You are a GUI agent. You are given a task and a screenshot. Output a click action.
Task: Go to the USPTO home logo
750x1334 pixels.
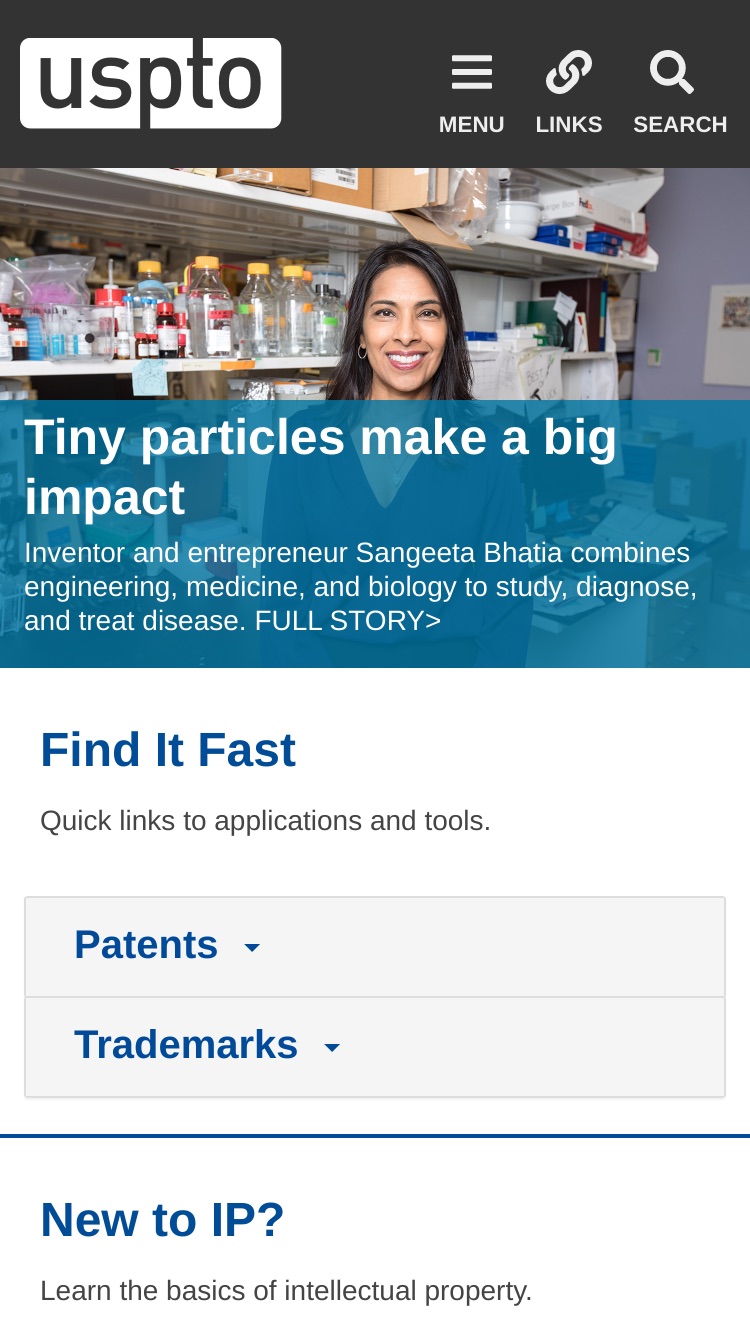pyautogui.click(x=151, y=83)
